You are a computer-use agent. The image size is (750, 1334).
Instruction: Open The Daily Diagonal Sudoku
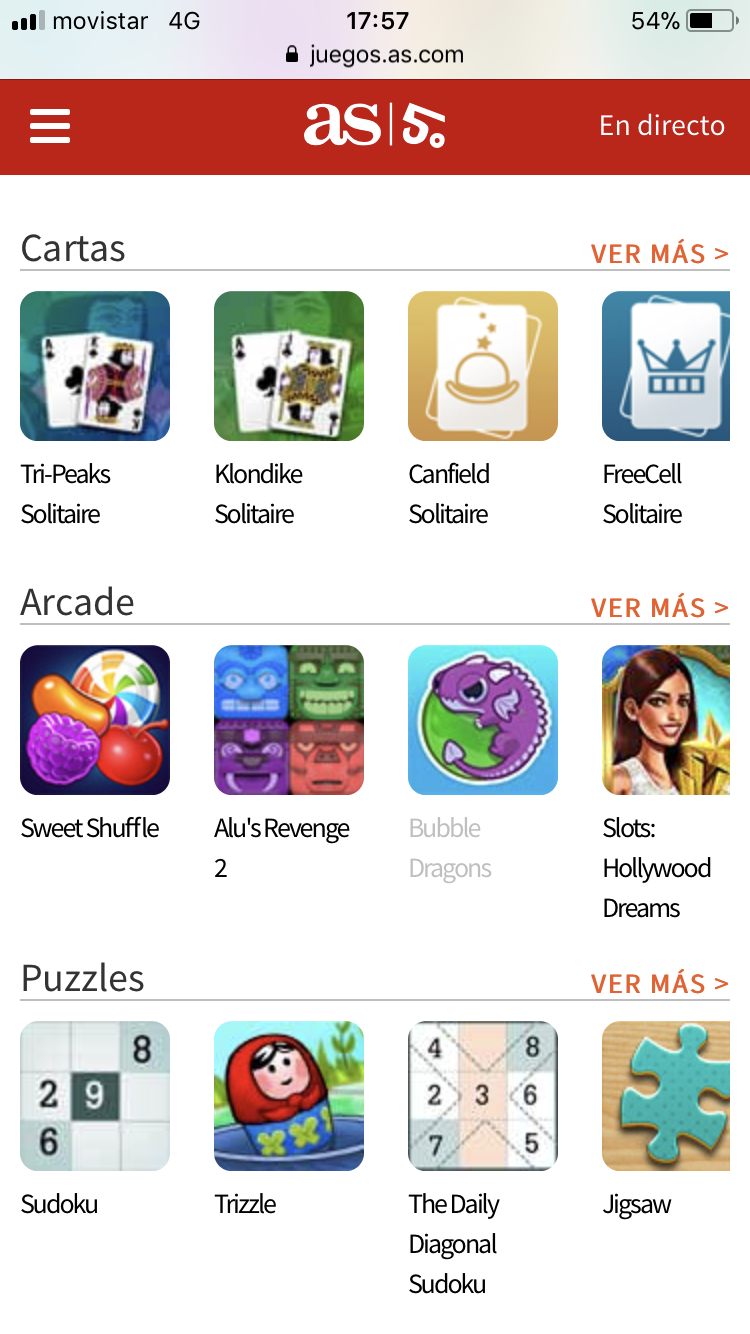[483, 1096]
